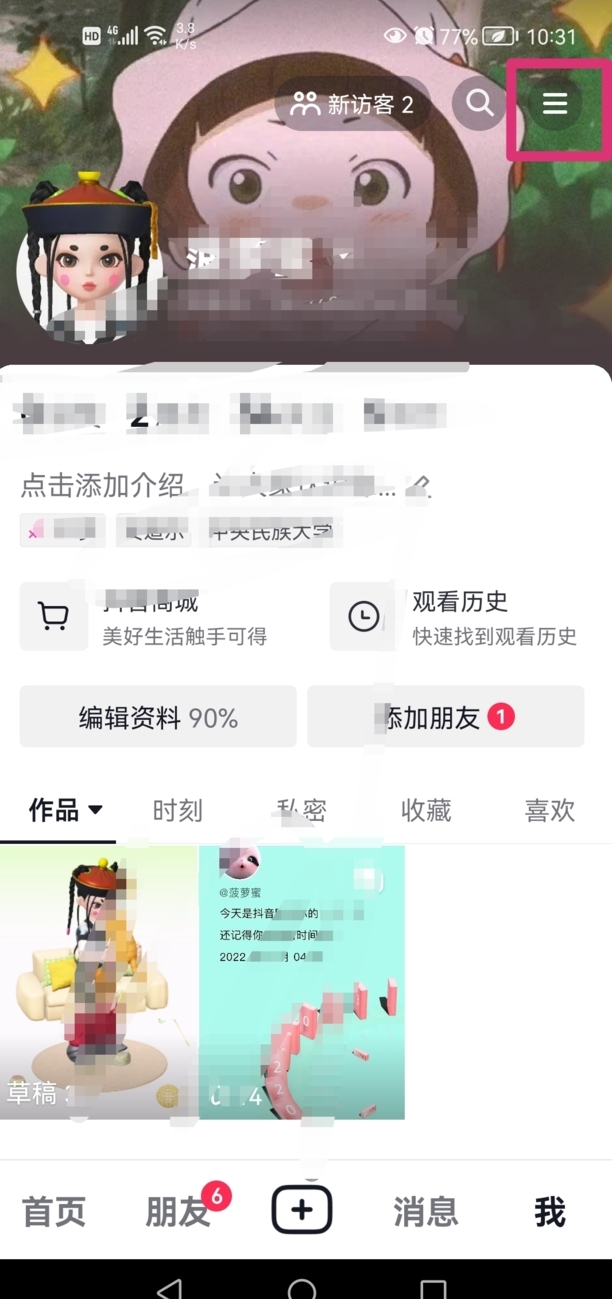Tap the search magnifier icon

coord(479,103)
